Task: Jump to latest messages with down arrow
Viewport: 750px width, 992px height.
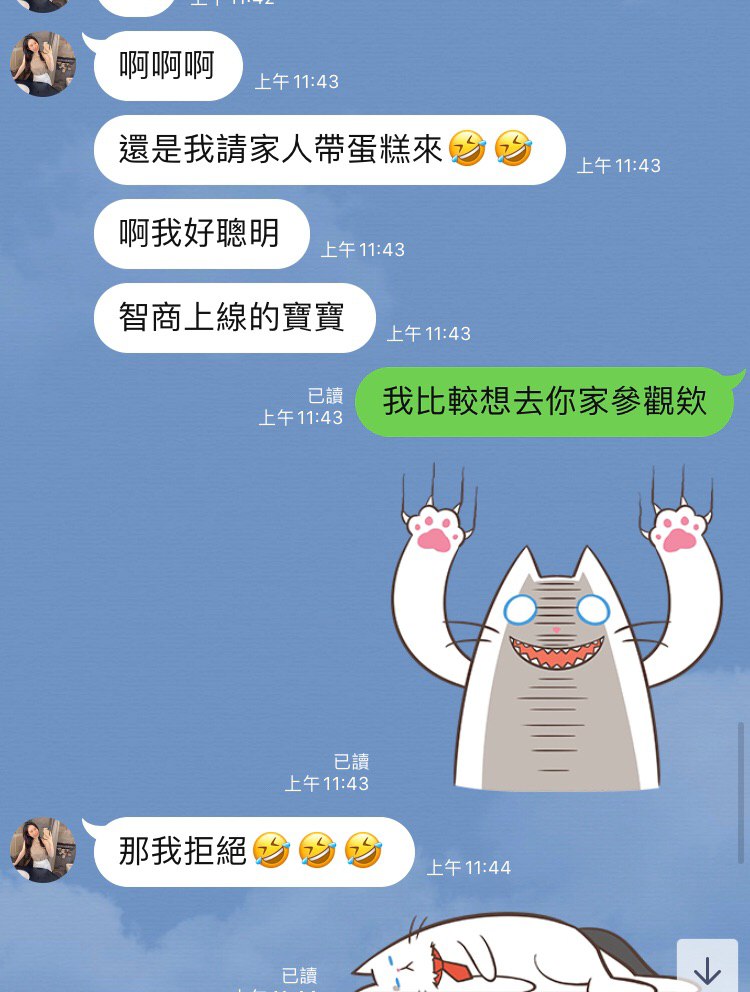Action: pos(707,968)
